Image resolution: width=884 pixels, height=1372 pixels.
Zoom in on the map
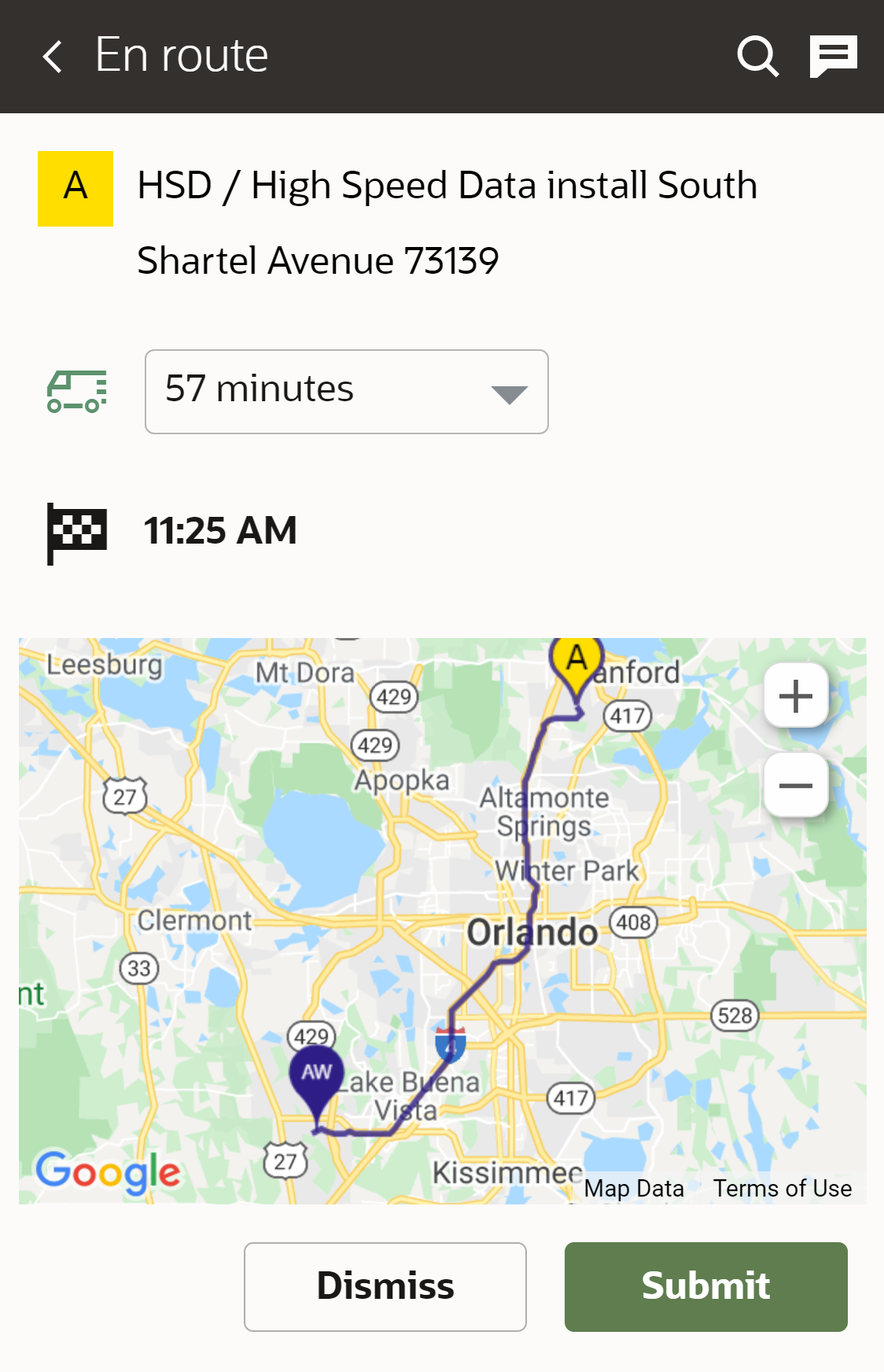(796, 696)
